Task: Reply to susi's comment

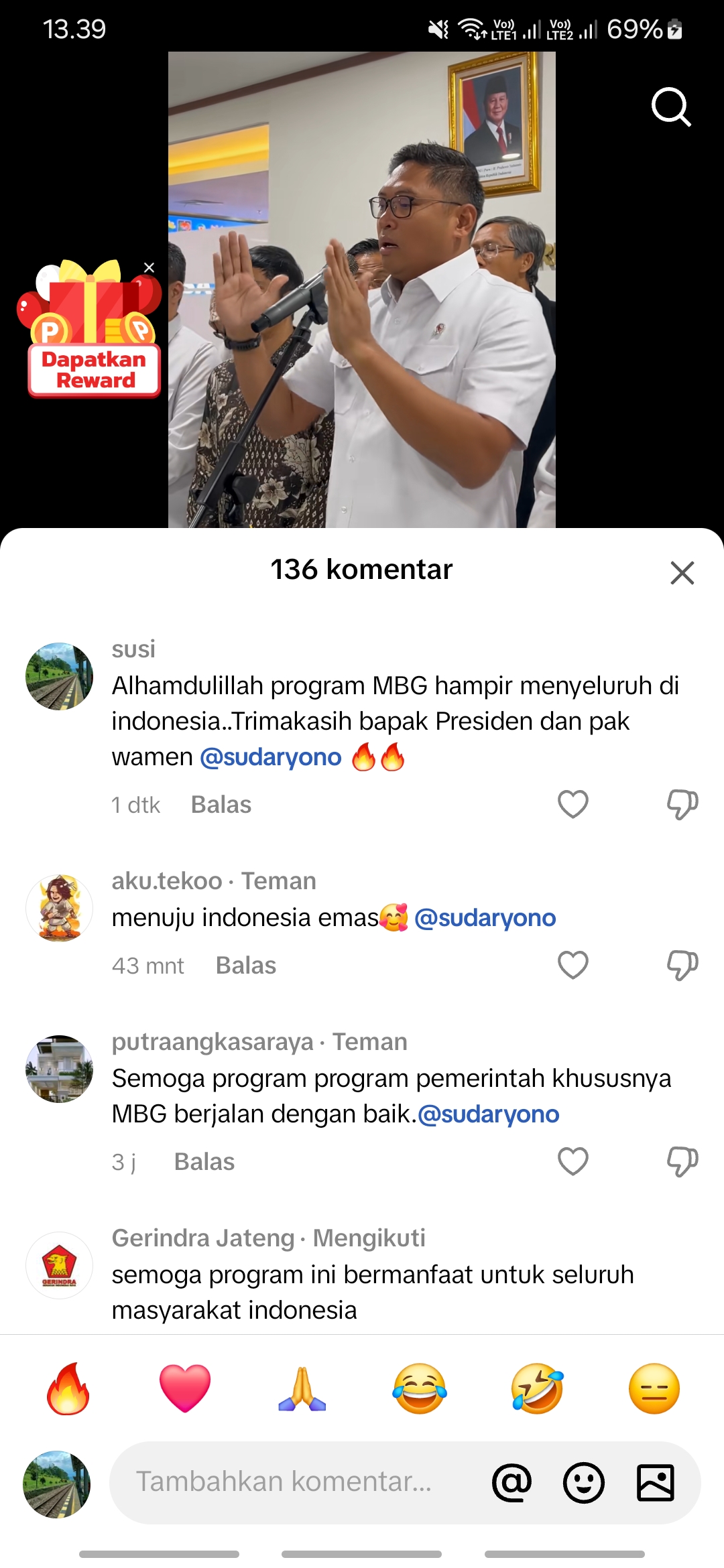Action: point(221,805)
